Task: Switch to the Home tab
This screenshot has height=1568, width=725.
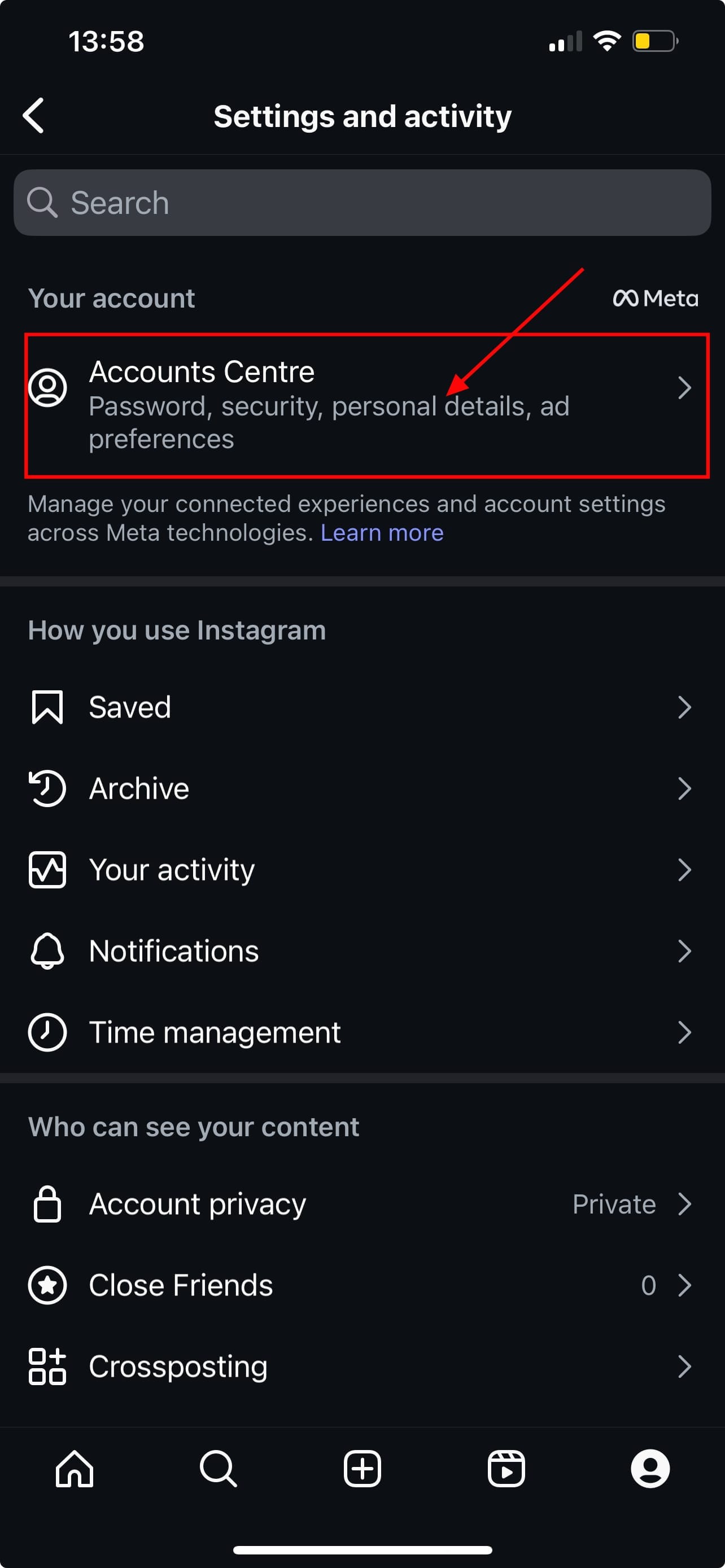Action: coord(75,1469)
